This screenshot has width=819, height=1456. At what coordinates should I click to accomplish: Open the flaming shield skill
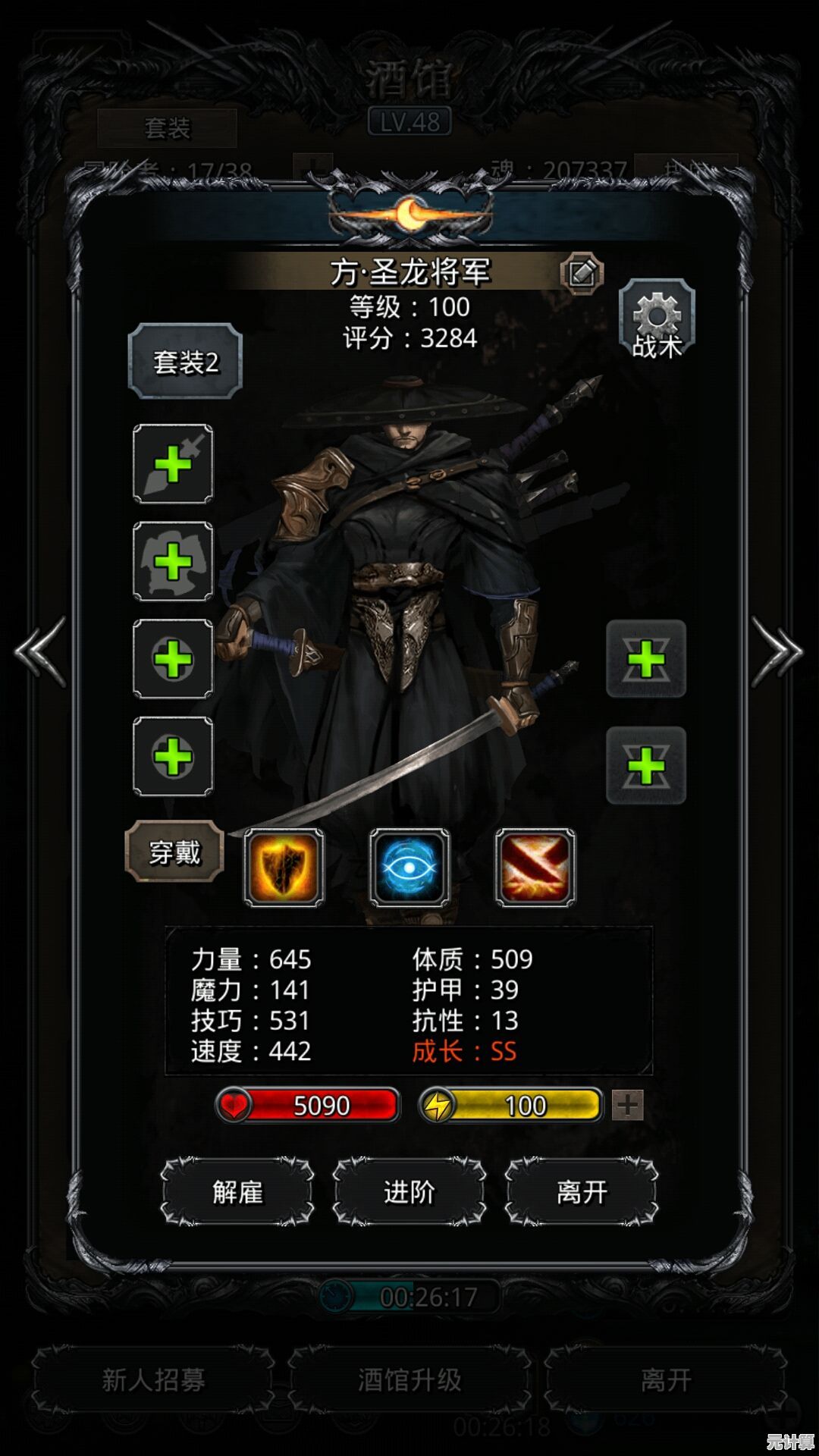tap(284, 868)
